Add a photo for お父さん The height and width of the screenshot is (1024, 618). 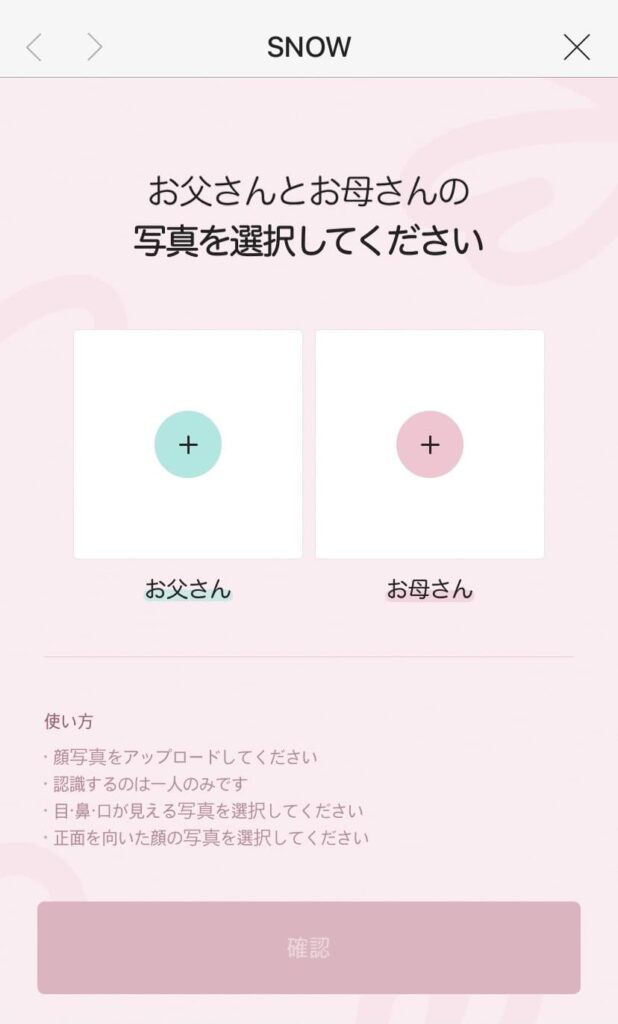188,445
